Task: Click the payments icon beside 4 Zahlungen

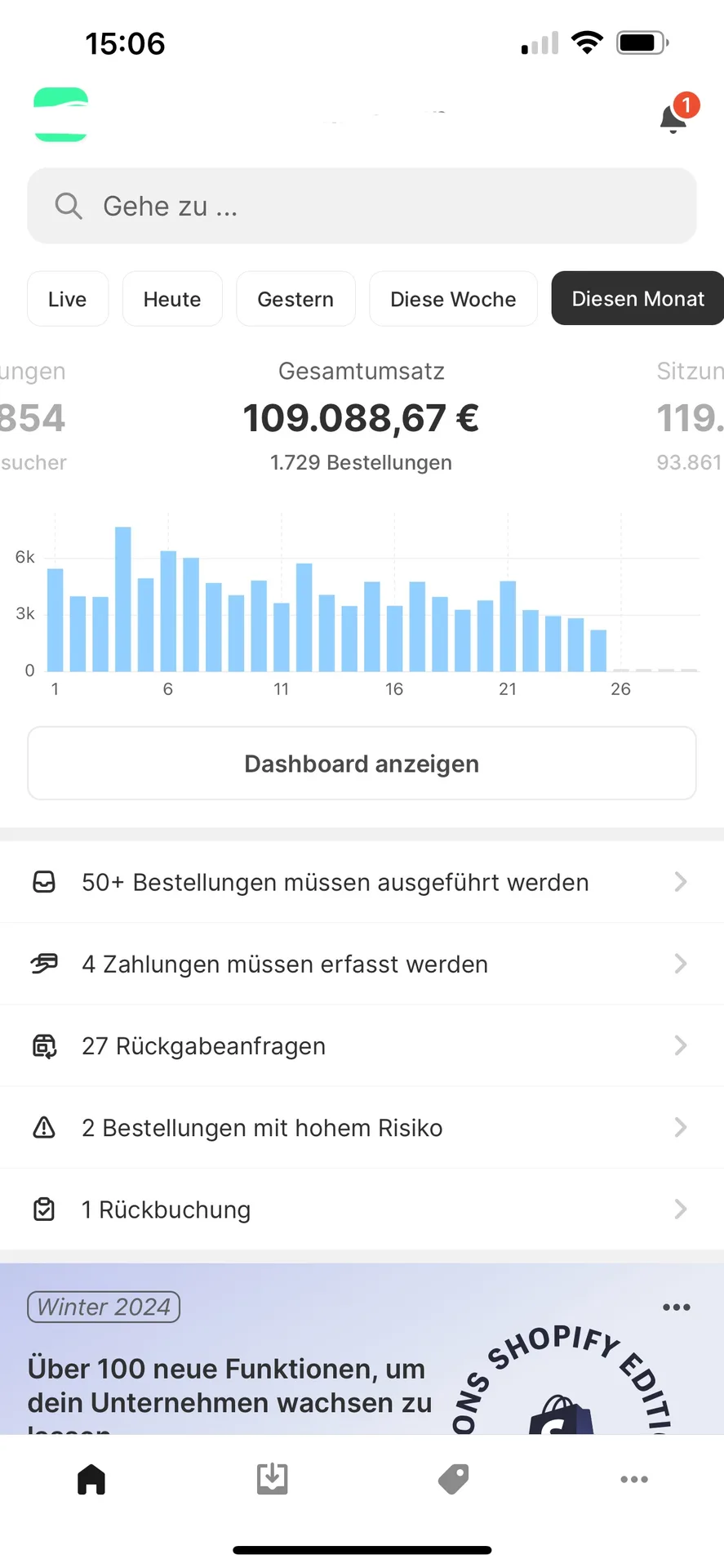Action: click(44, 964)
